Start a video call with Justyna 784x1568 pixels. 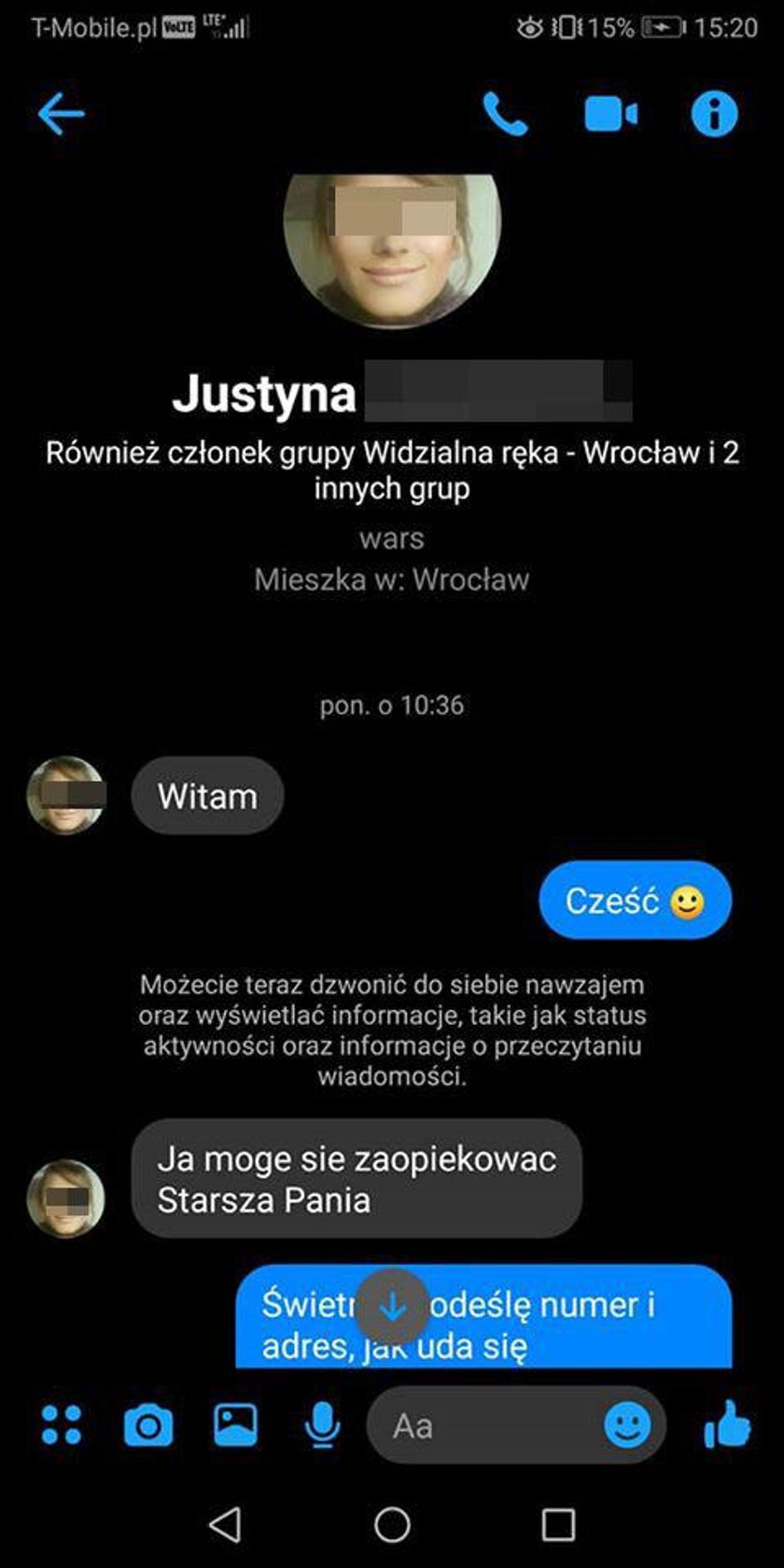click(610, 115)
